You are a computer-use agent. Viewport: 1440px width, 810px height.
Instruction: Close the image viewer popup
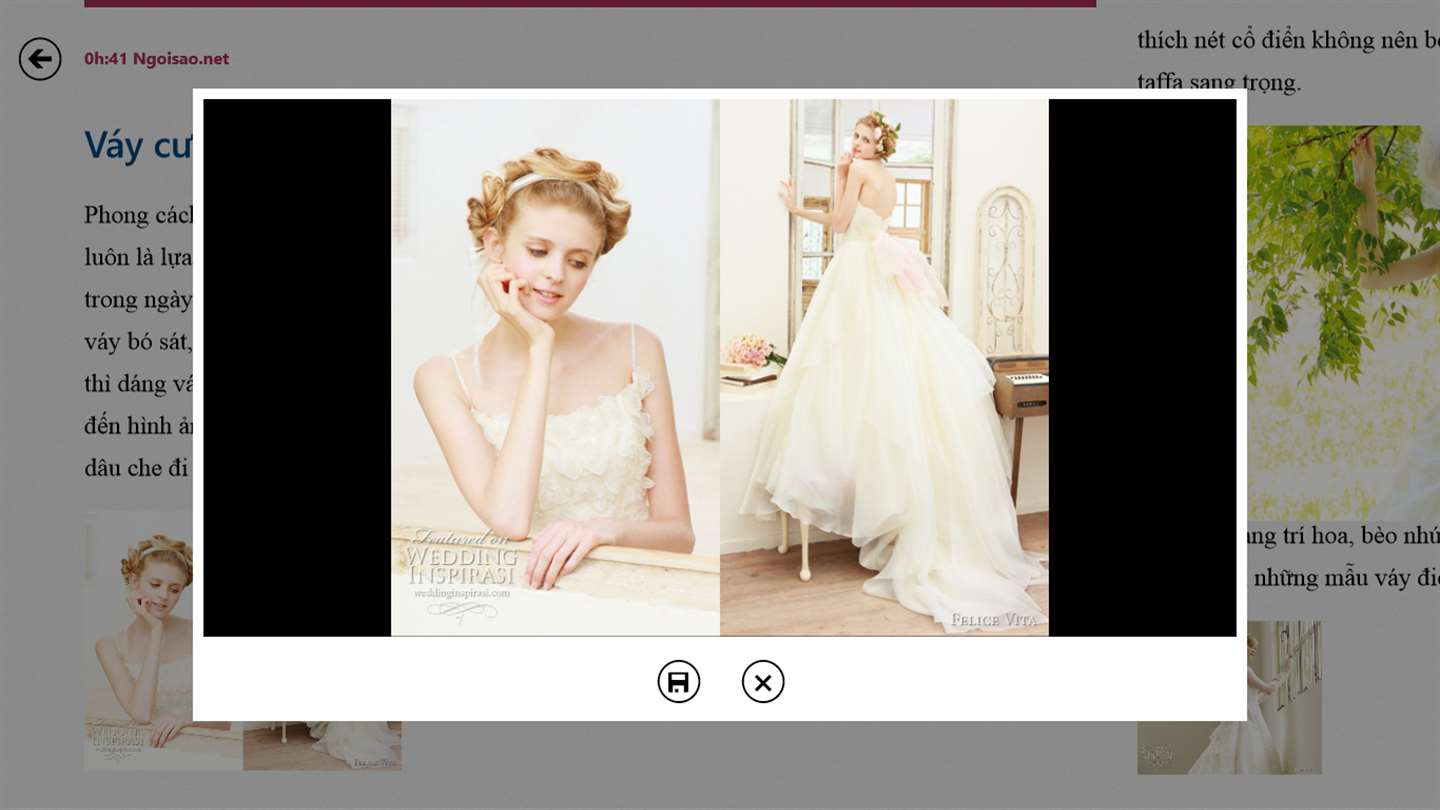(762, 682)
